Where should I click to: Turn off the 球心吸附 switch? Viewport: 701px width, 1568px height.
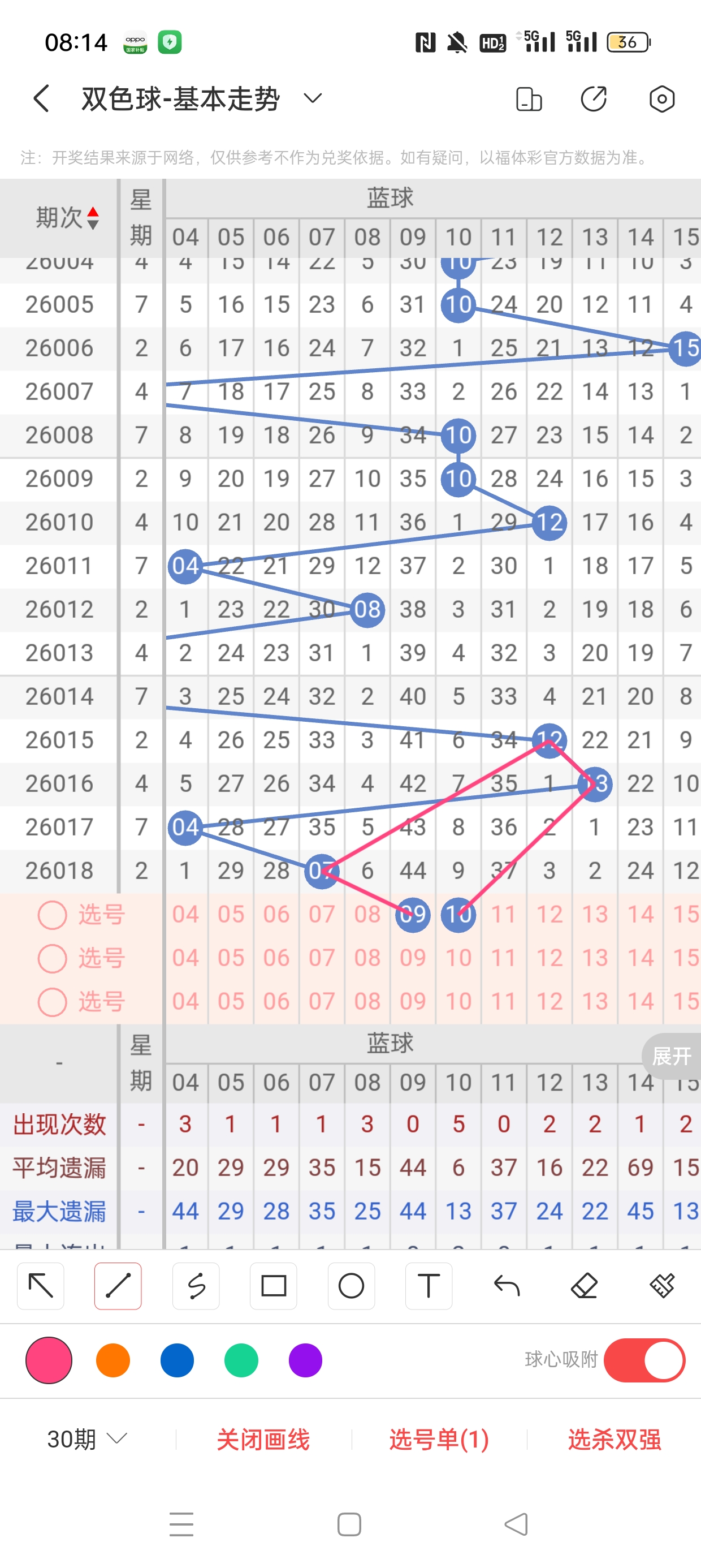[x=644, y=1360]
